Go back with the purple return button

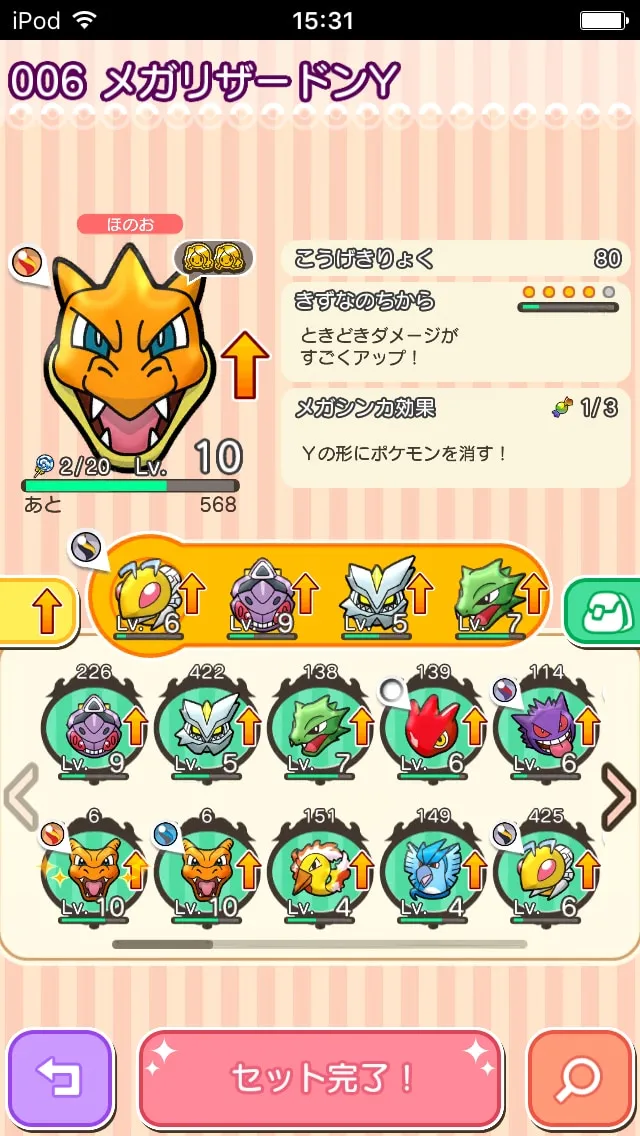(x=60, y=1078)
